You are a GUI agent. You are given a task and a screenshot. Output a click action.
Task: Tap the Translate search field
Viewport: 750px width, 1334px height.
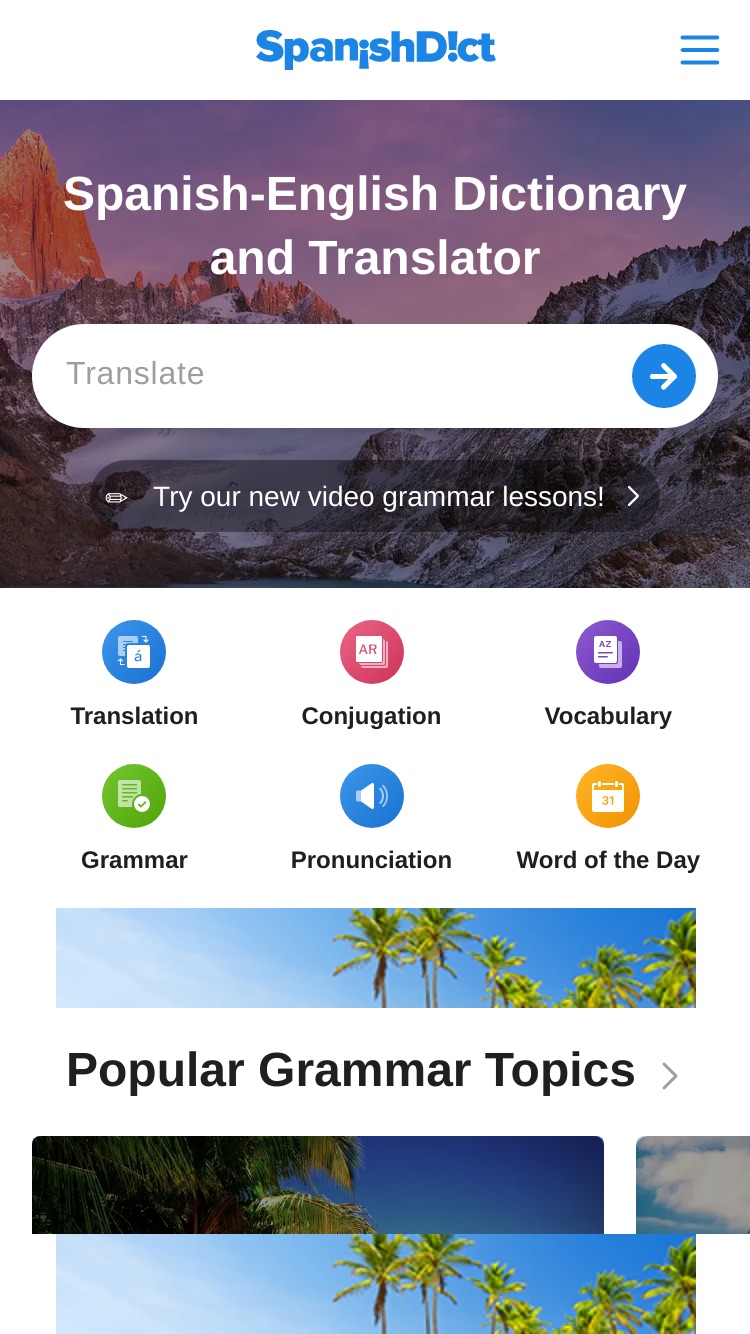(x=330, y=375)
